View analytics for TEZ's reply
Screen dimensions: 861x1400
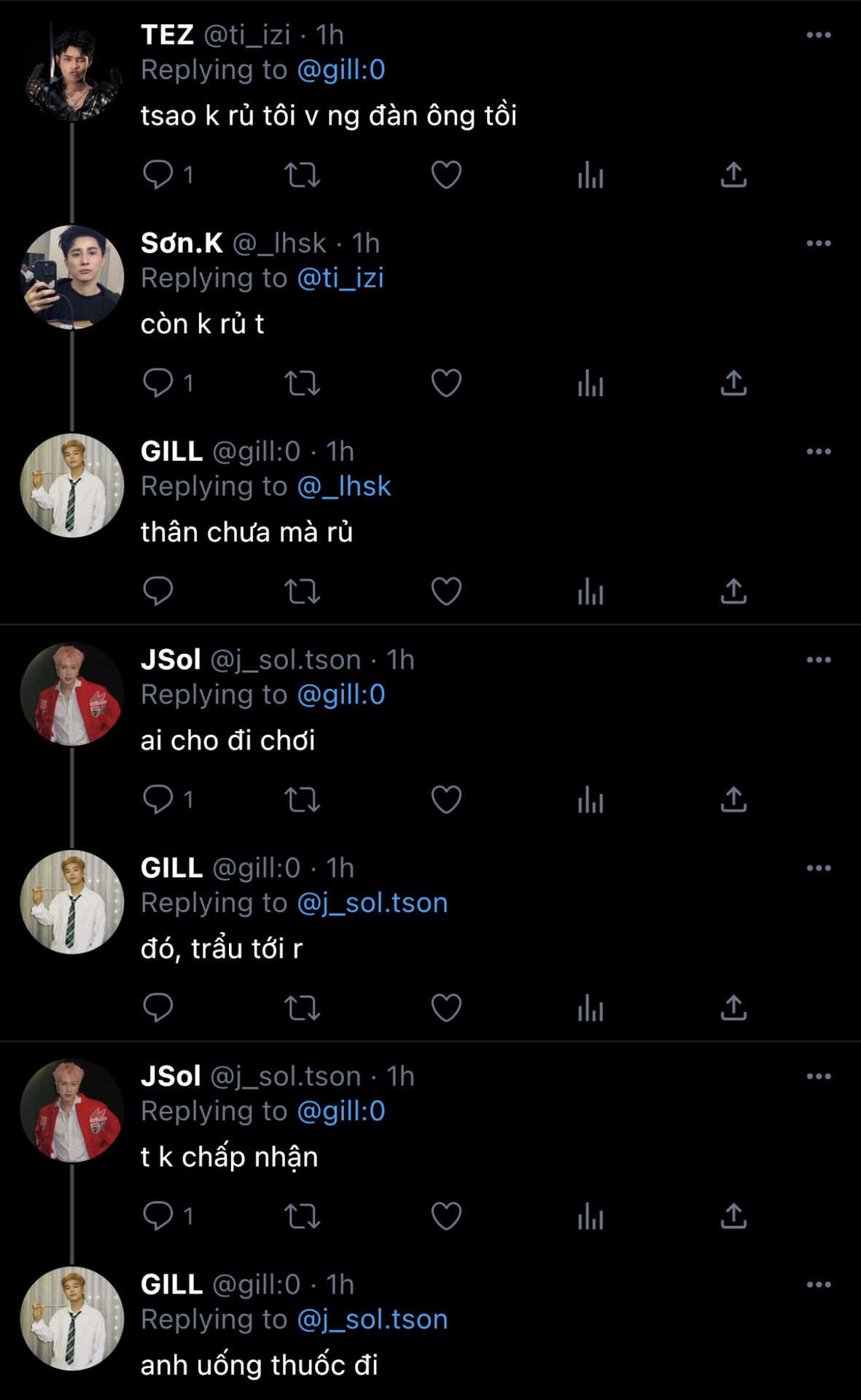pos(590,175)
